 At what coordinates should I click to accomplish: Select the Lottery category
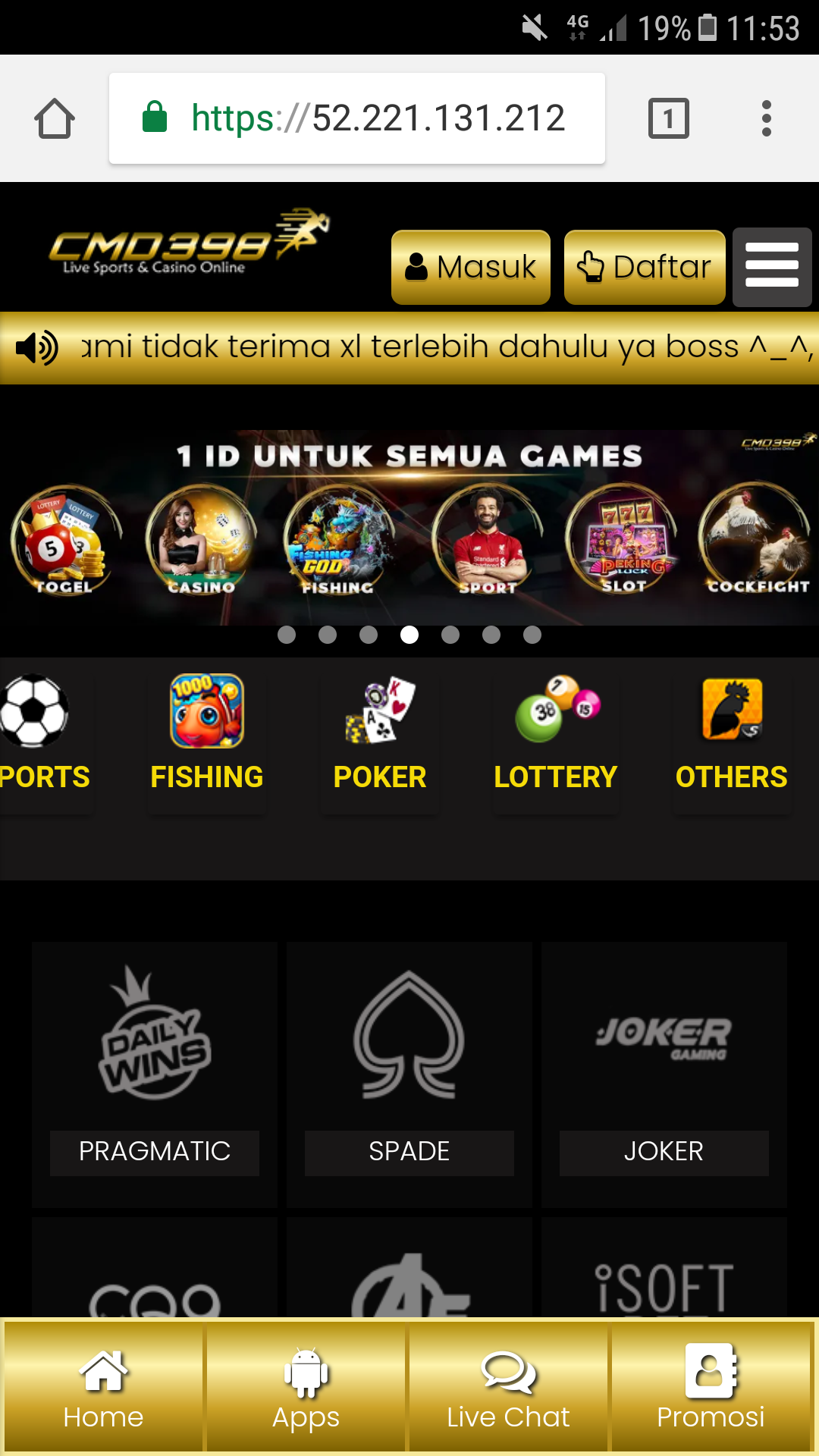(x=556, y=734)
